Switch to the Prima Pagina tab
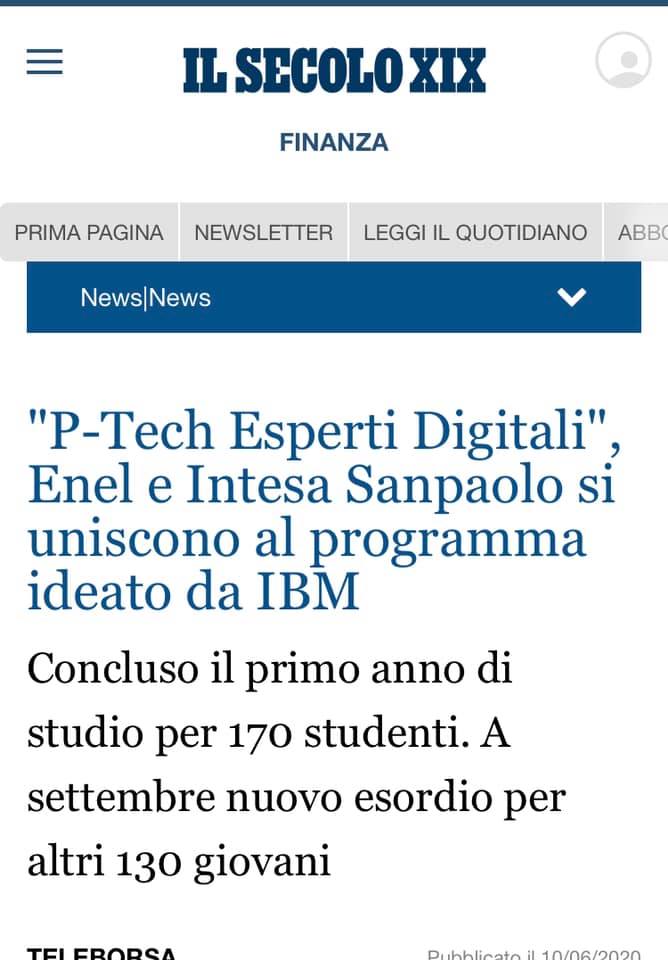 point(89,232)
